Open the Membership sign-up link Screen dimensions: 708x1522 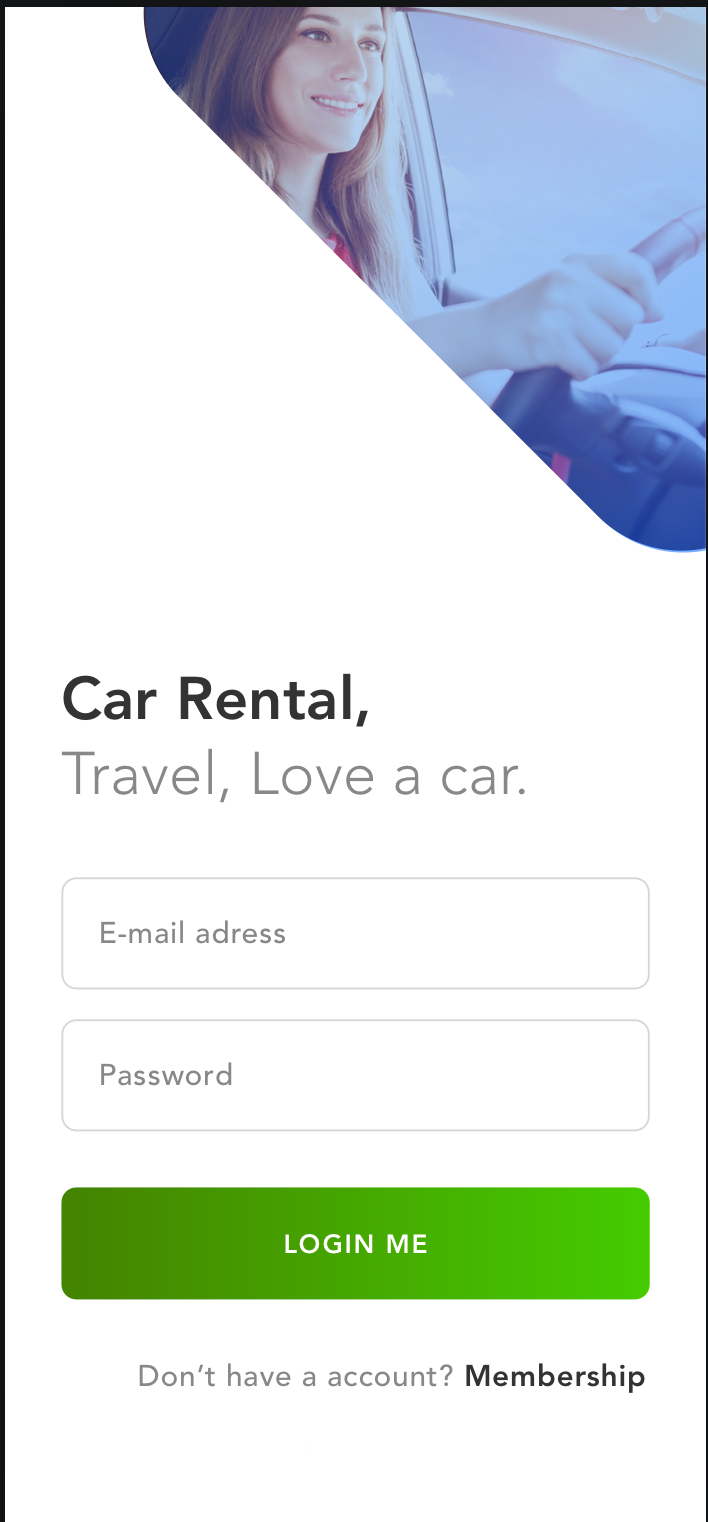tap(555, 1376)
